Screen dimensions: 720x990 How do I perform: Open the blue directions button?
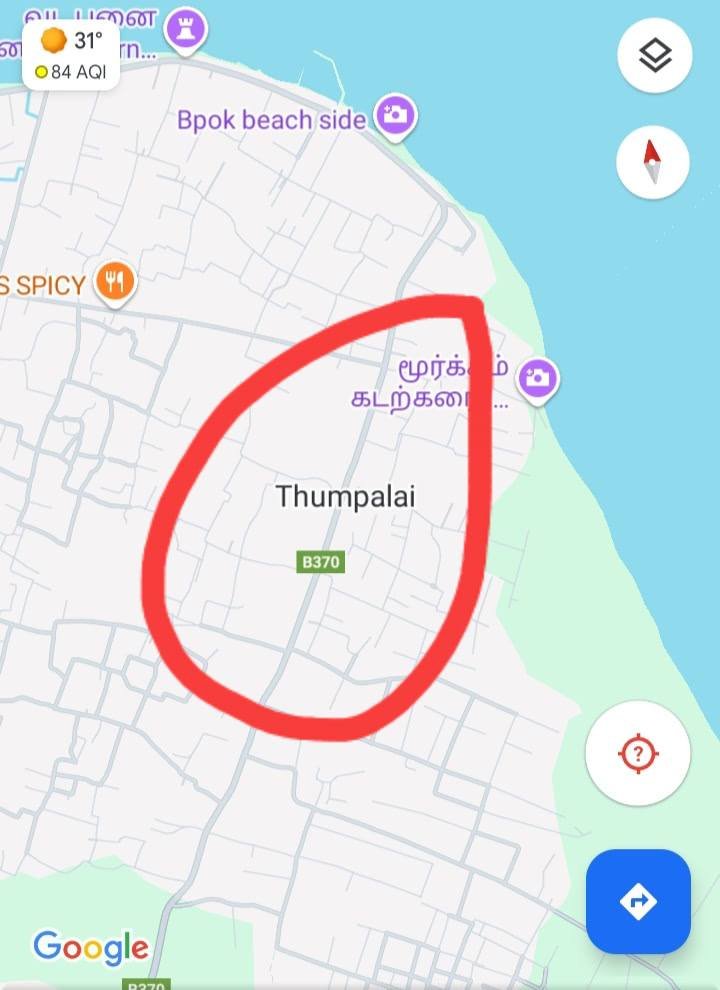click(638, 901)
